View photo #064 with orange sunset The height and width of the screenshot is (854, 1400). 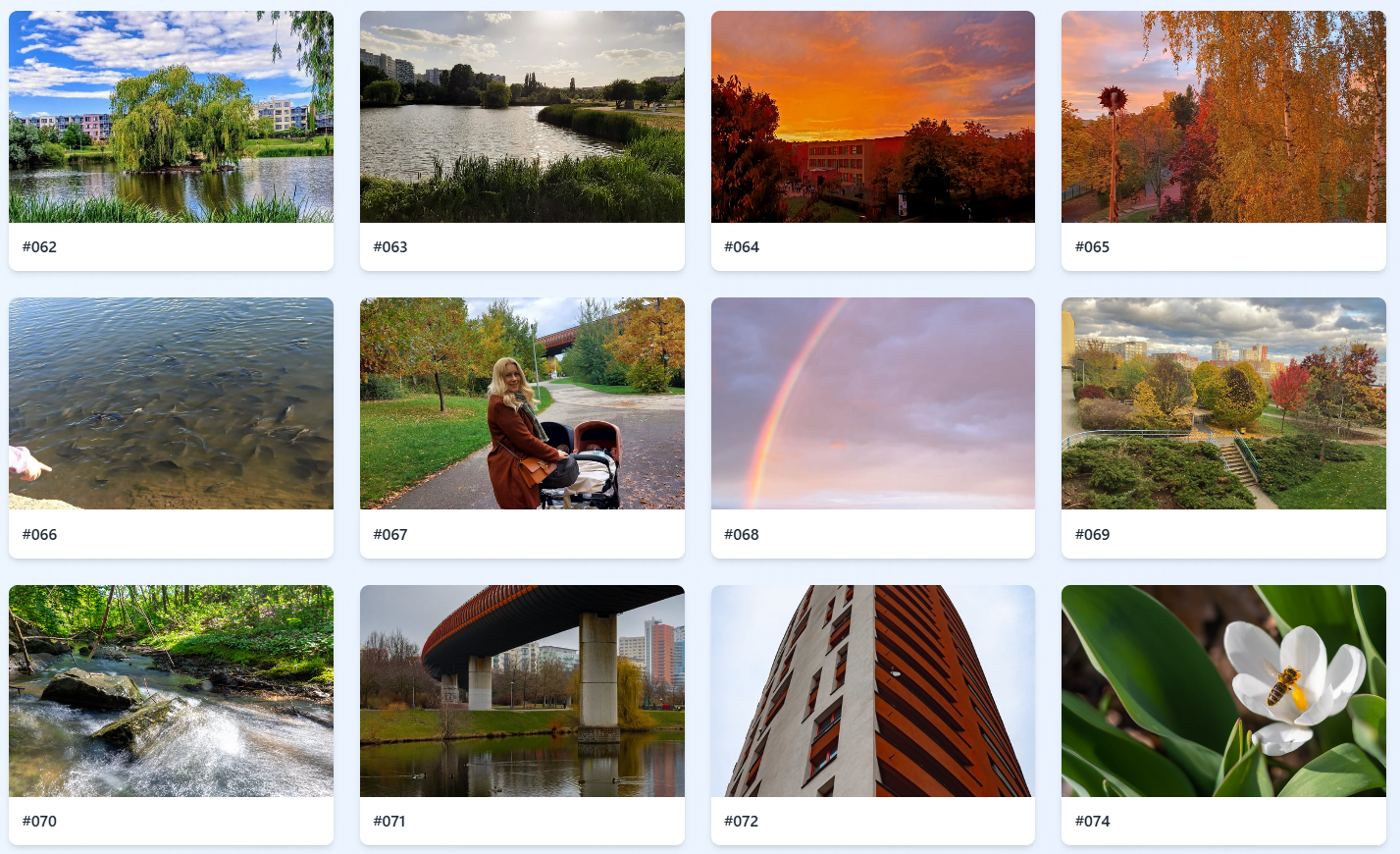tap(872, 118)
